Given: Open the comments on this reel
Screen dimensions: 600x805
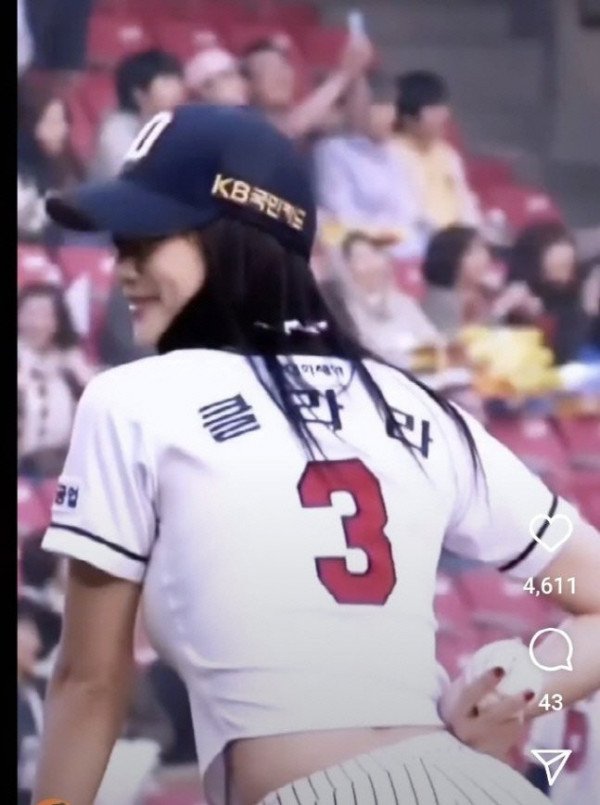Looking at the screenshot, I should 550,650.
